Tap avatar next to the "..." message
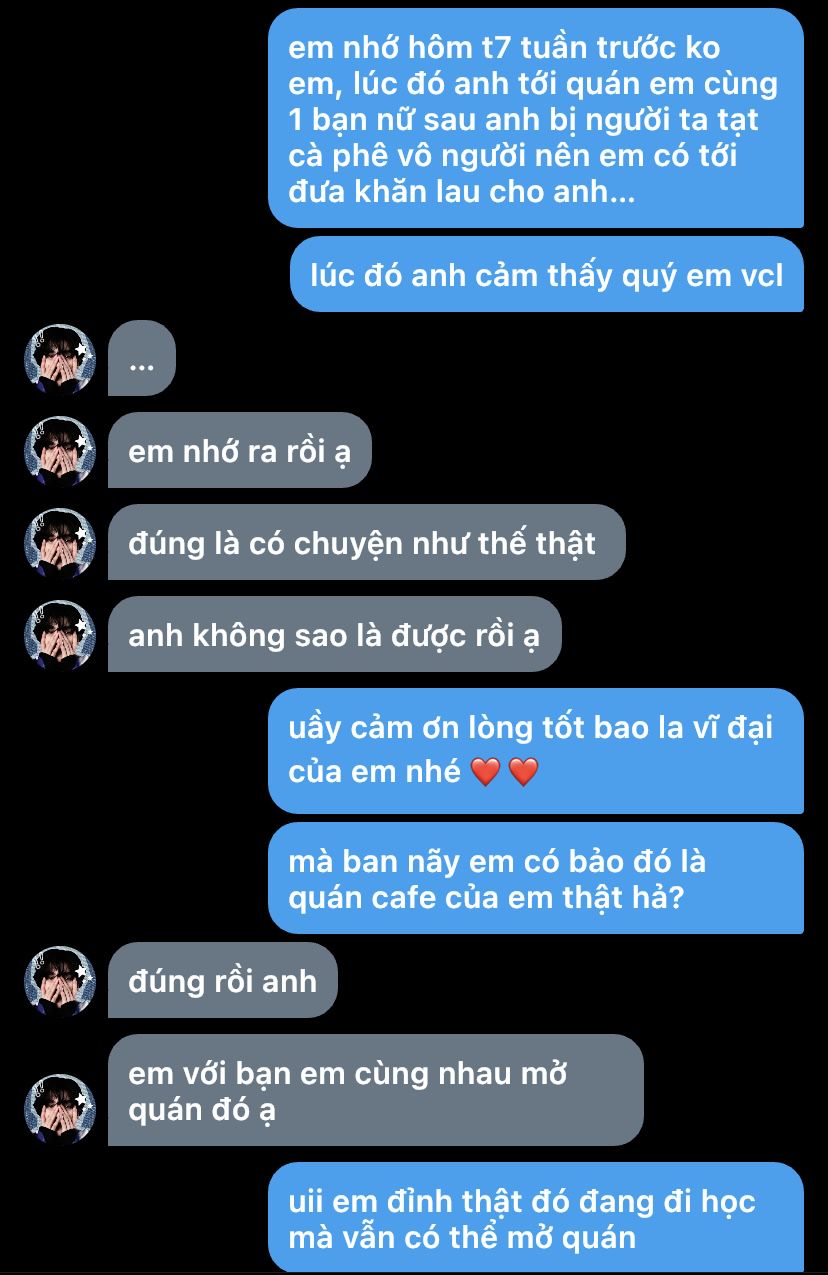This screenshot has width=828, height=1275. tap(60, 358)
